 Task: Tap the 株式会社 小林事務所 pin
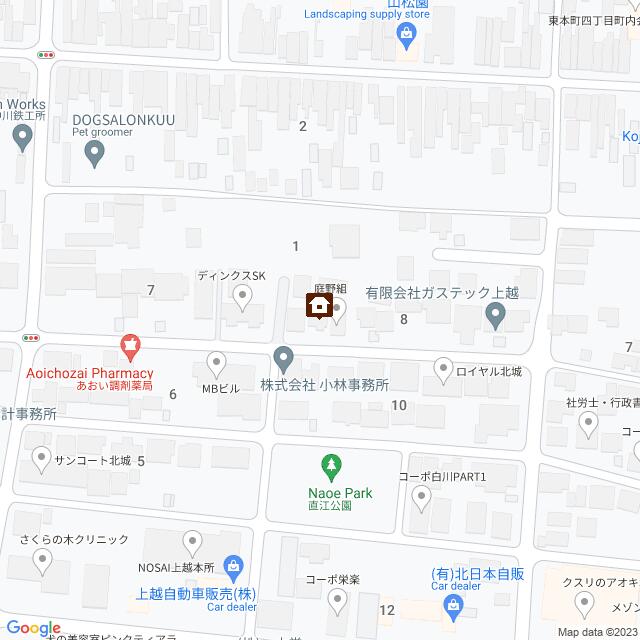tap(283, 357)
